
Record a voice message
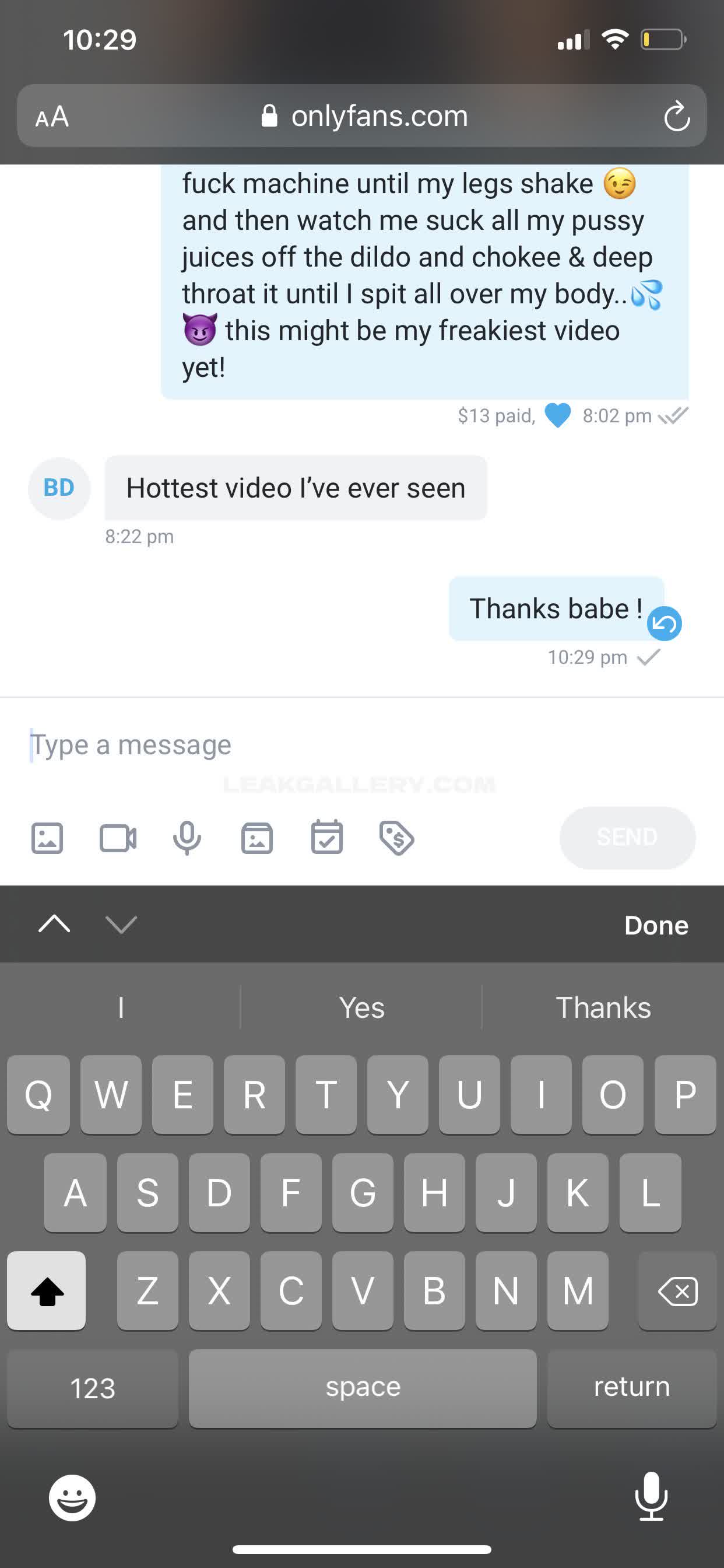[187, 838]
